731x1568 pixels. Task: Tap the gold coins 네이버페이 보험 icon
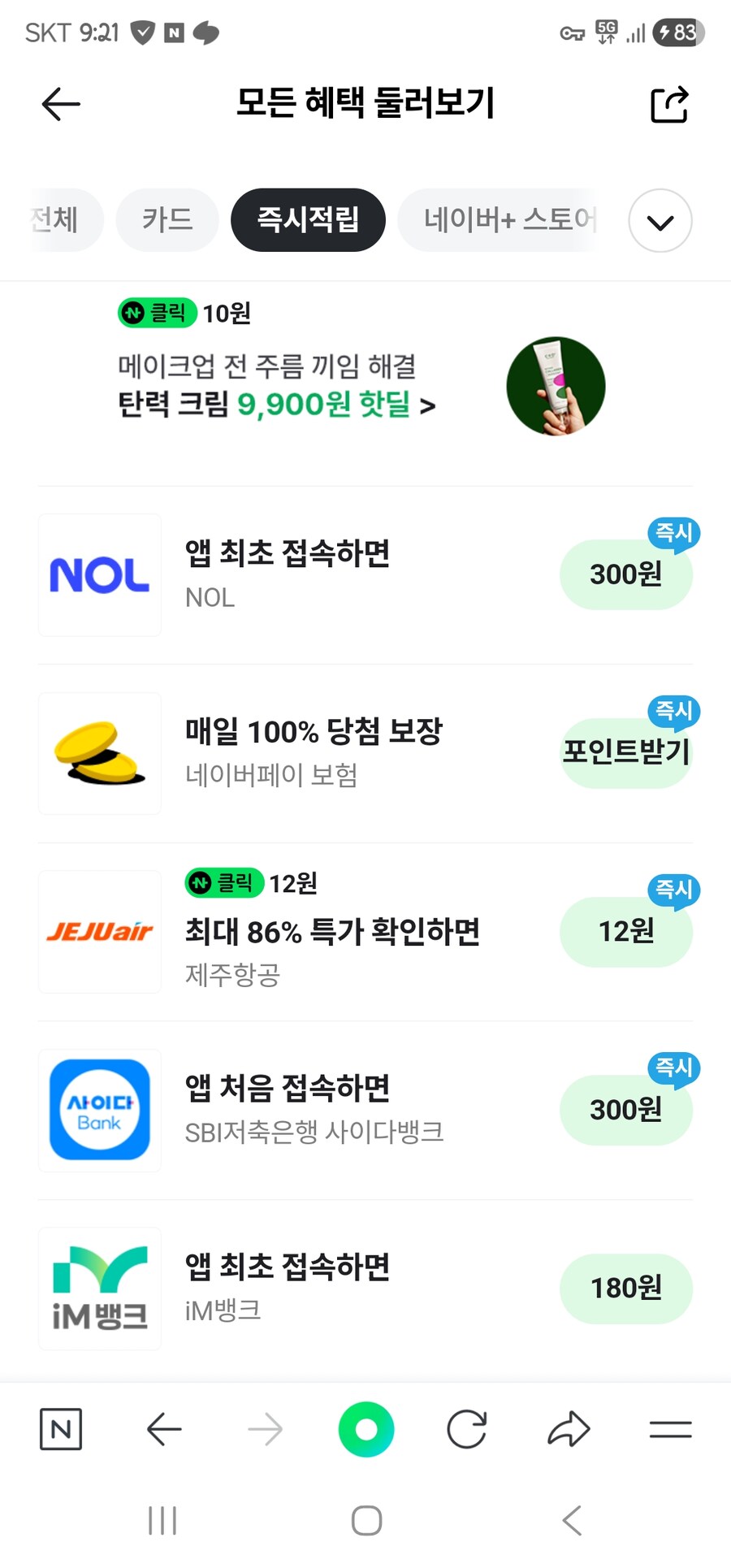pyautogui.click(x=99, y=752)
